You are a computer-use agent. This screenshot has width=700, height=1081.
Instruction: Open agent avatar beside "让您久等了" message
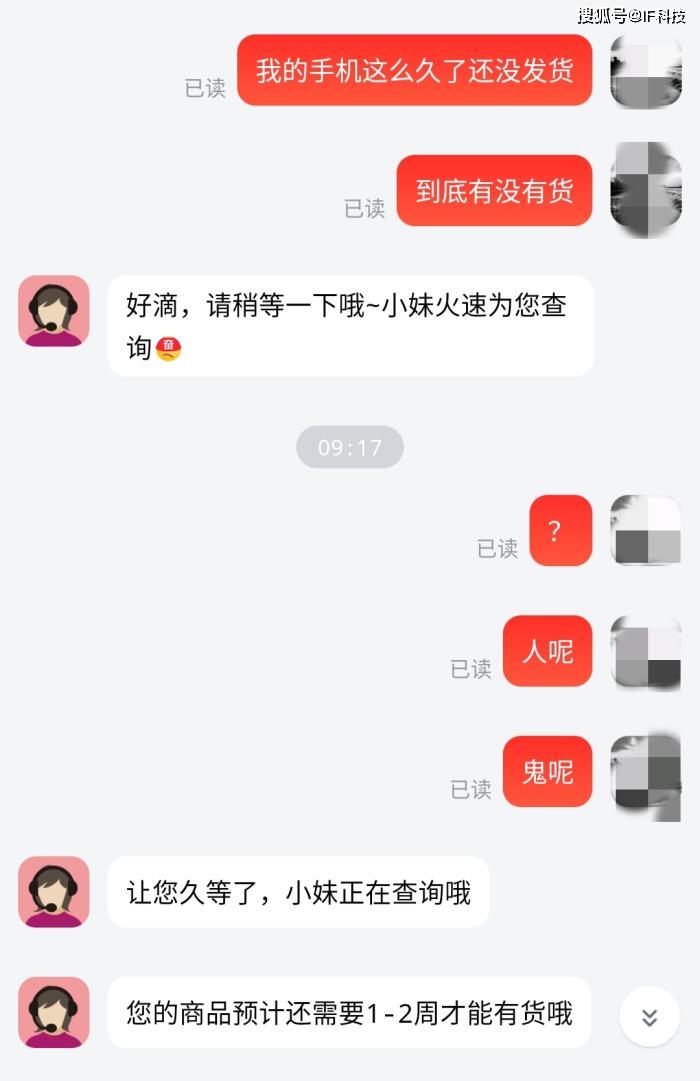pos(54,891)
